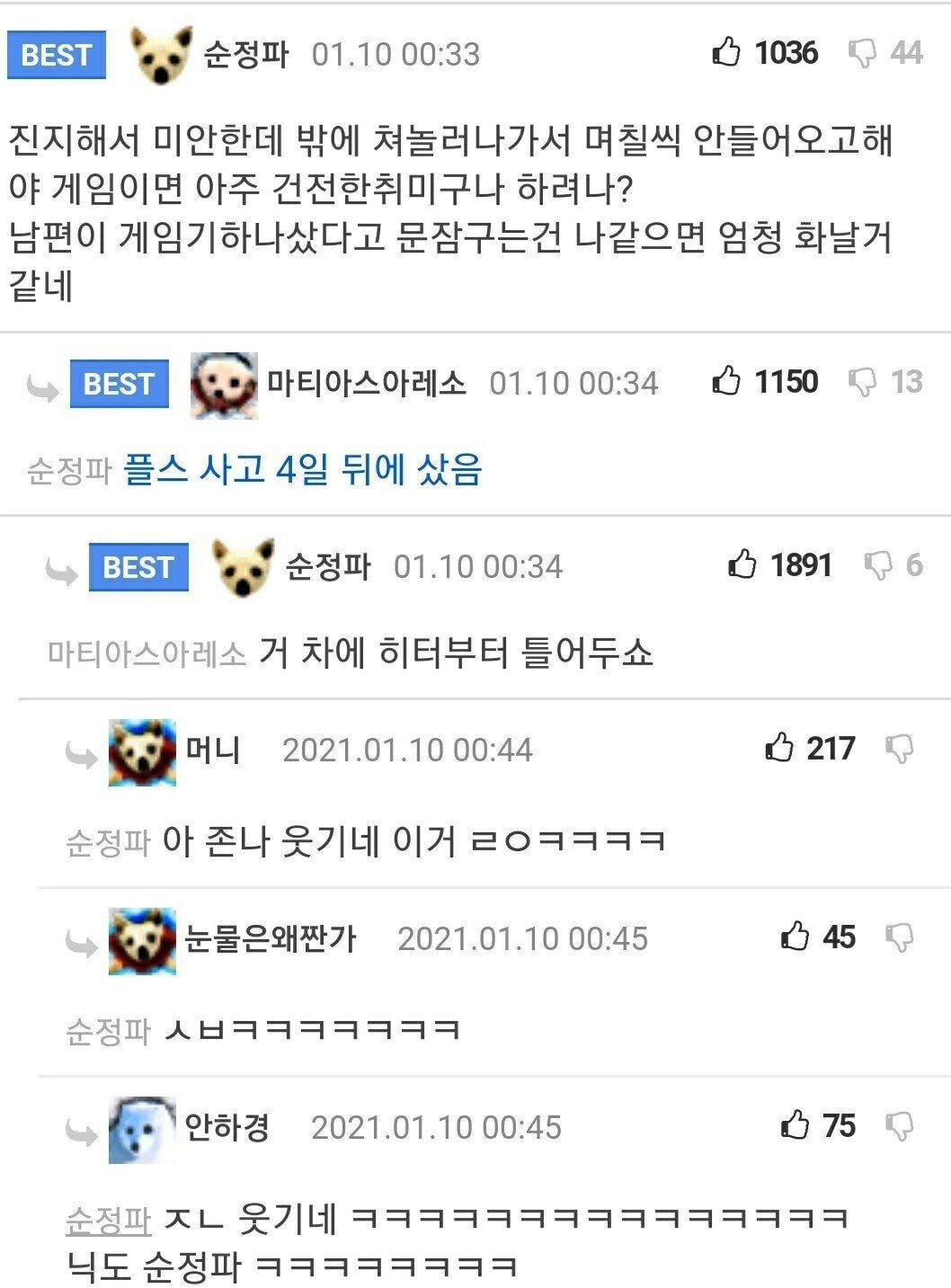
Task: Like 순정파's reply about the car heater
Action: 742,565
